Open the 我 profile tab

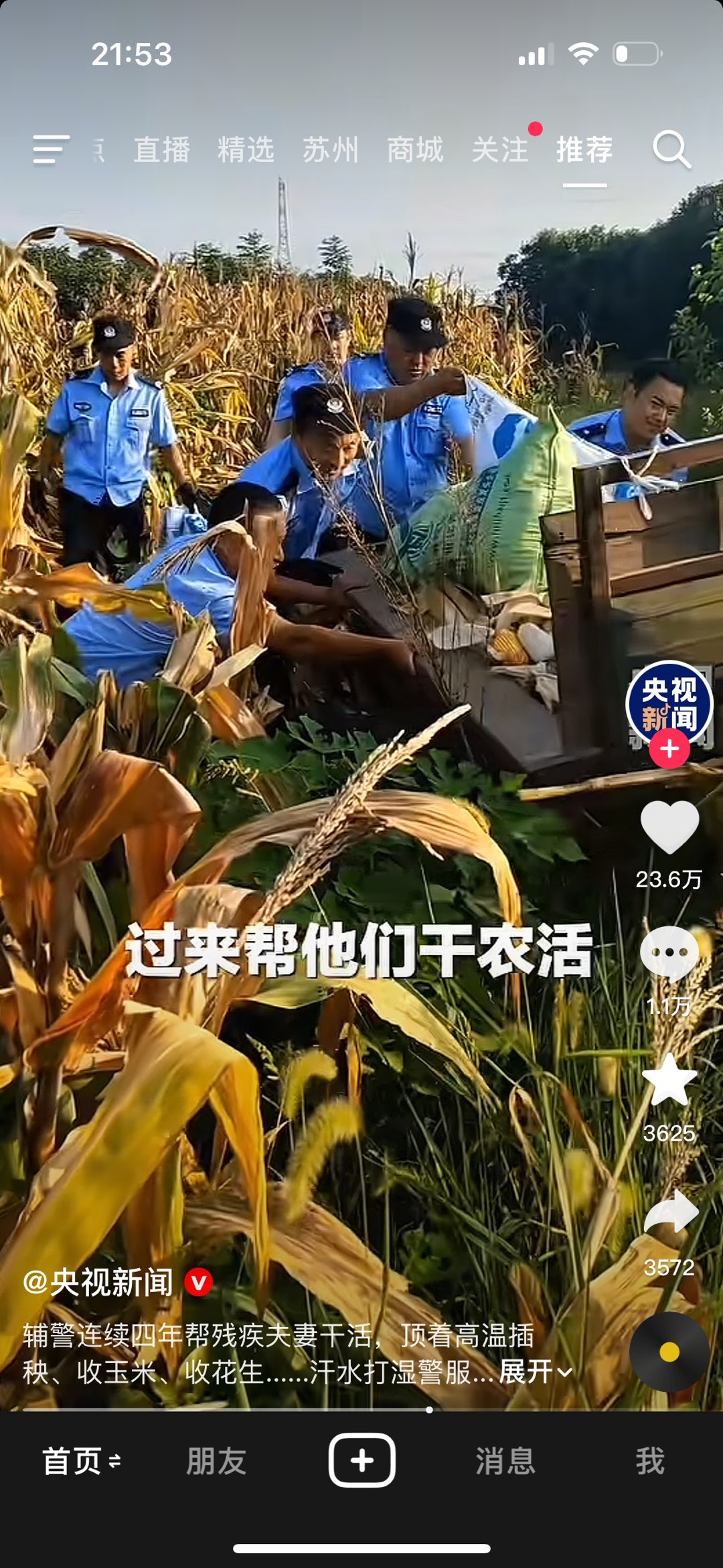650,1461
